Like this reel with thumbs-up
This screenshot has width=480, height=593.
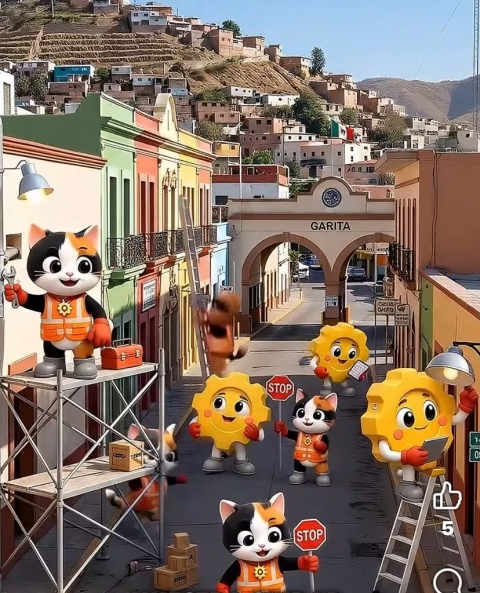pos(447,496)
